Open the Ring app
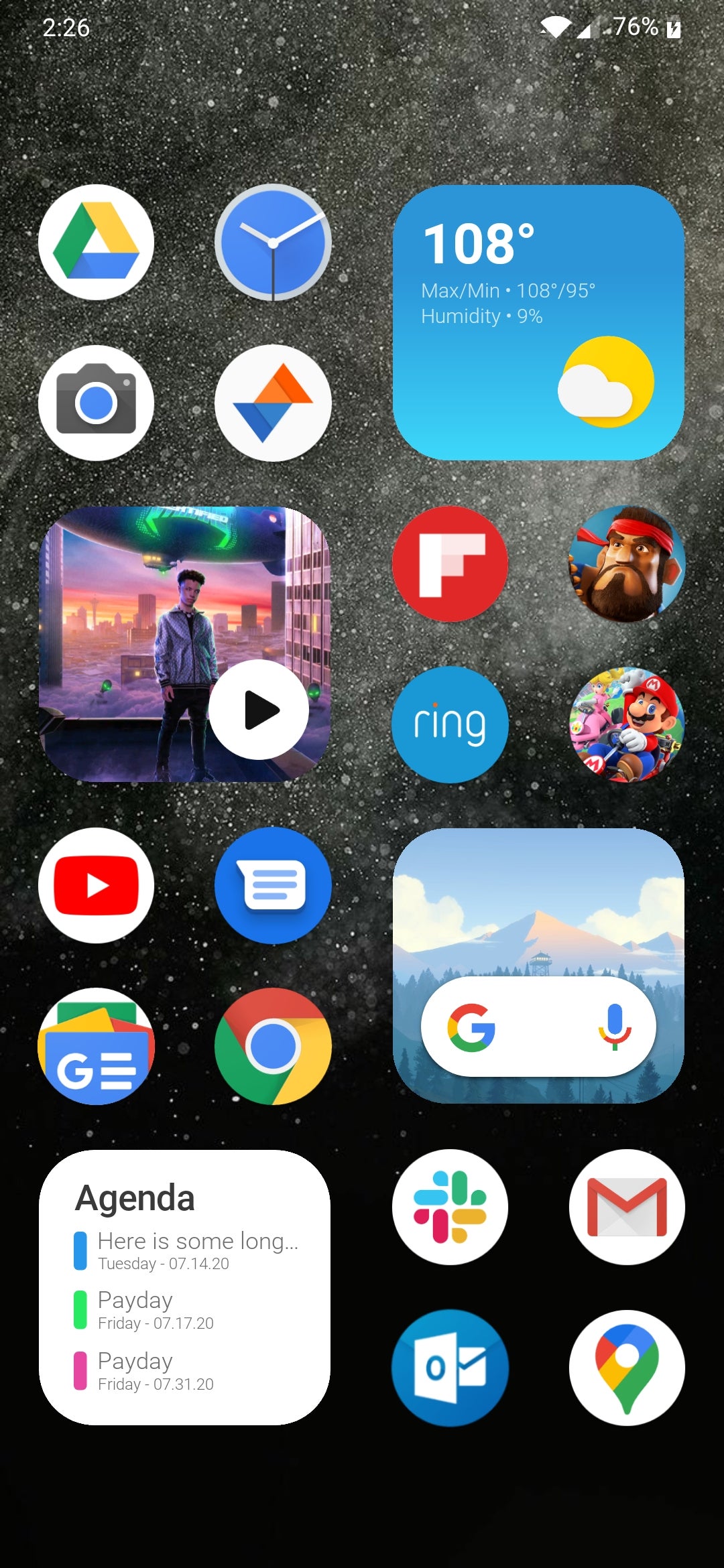The height and width of the screenshot is (1568, 724). pos(450,724)
